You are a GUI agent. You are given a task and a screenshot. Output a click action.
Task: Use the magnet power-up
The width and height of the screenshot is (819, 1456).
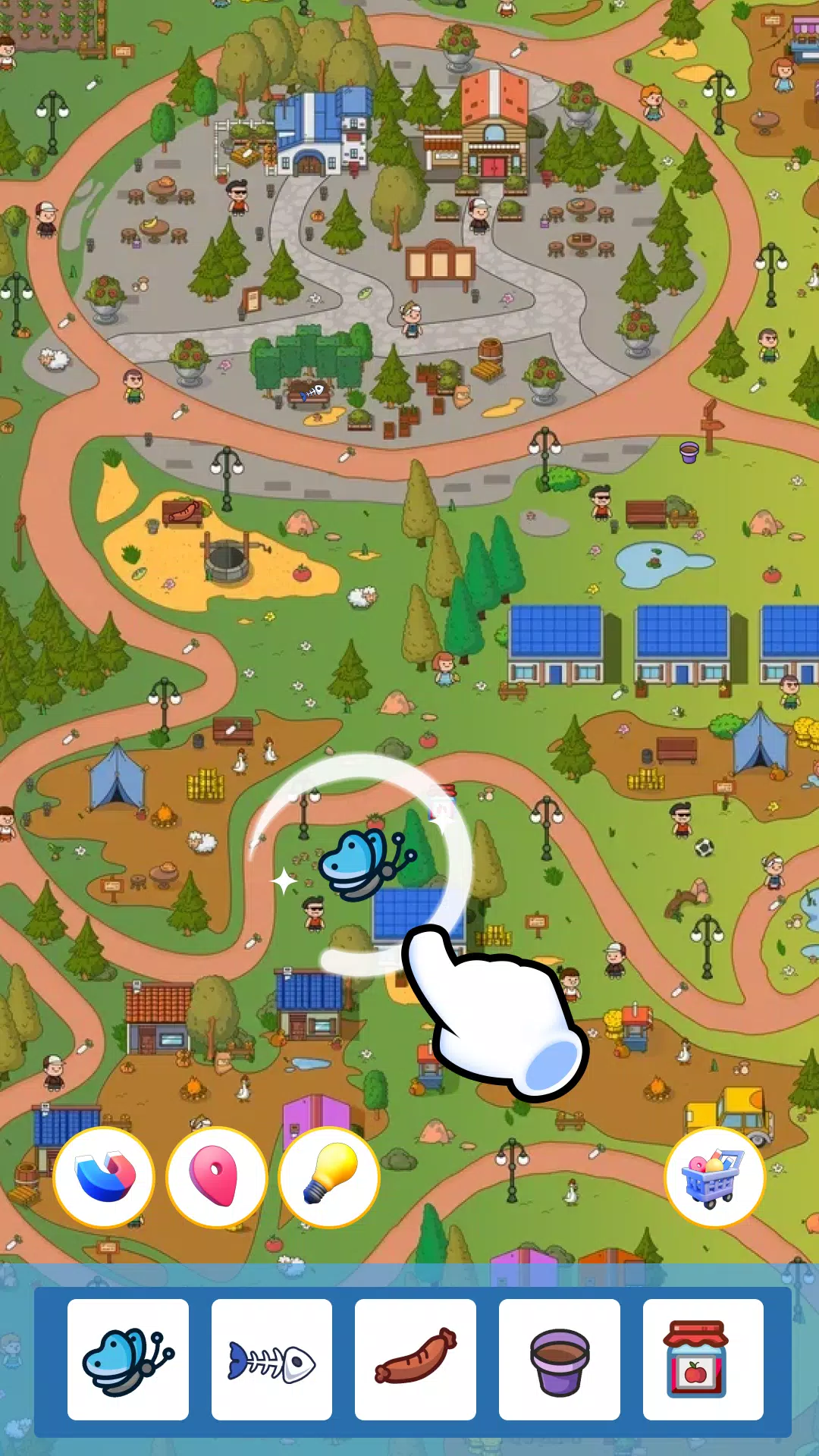coord(104,1177)
